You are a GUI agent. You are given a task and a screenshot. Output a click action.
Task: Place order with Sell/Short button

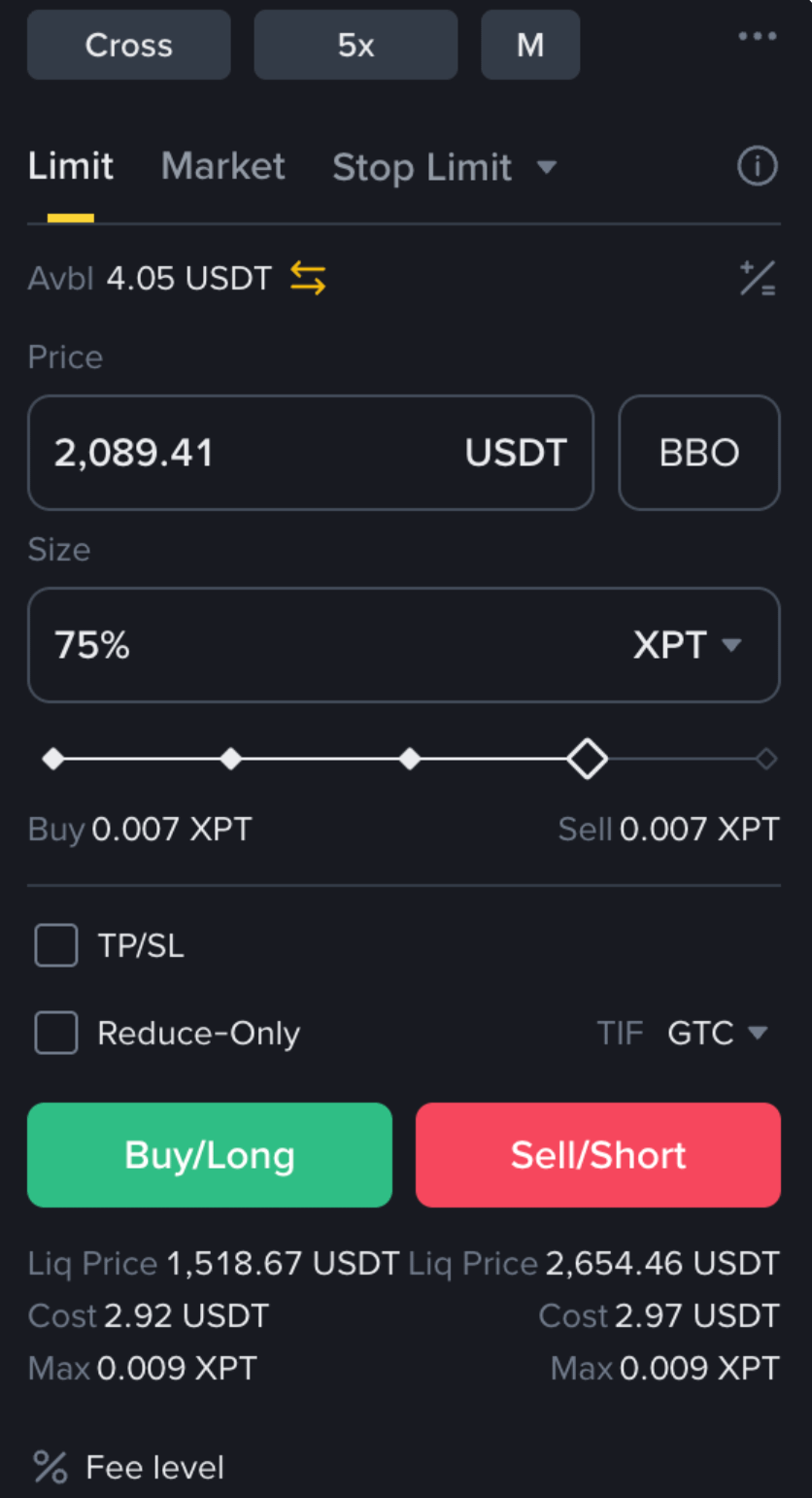598,1155
